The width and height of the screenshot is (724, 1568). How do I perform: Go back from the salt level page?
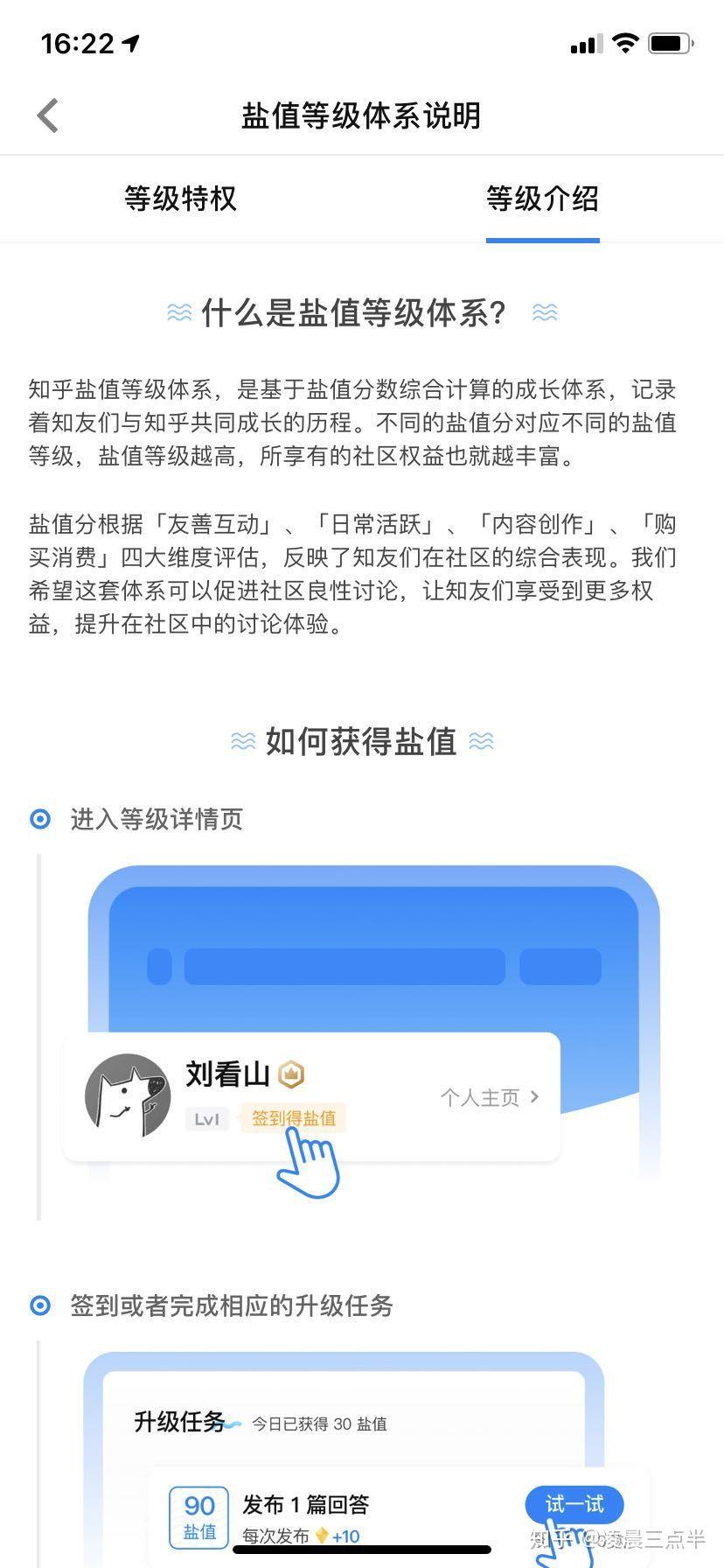tap(48, 115)
